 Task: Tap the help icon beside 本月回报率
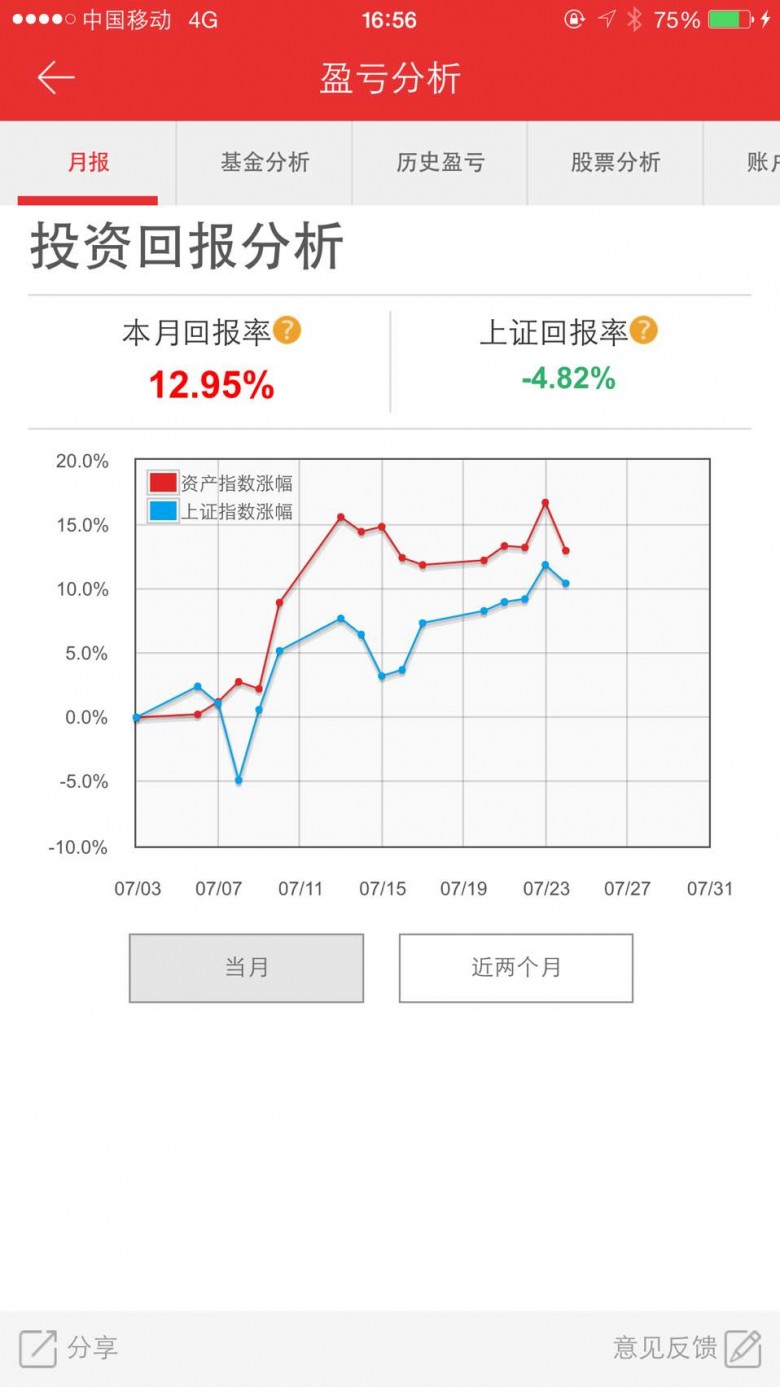(x=287, y=330)
